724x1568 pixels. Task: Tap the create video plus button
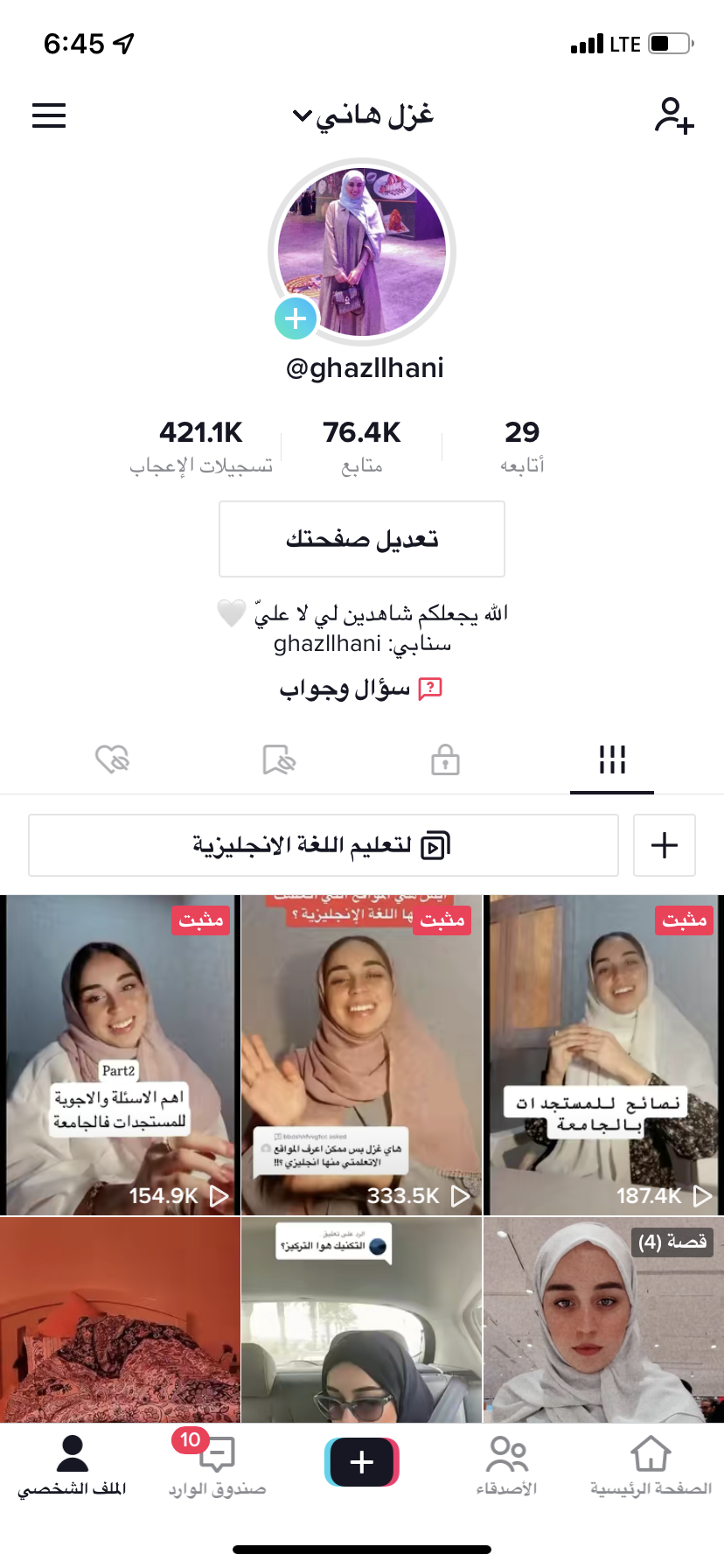click(362, 1461)
